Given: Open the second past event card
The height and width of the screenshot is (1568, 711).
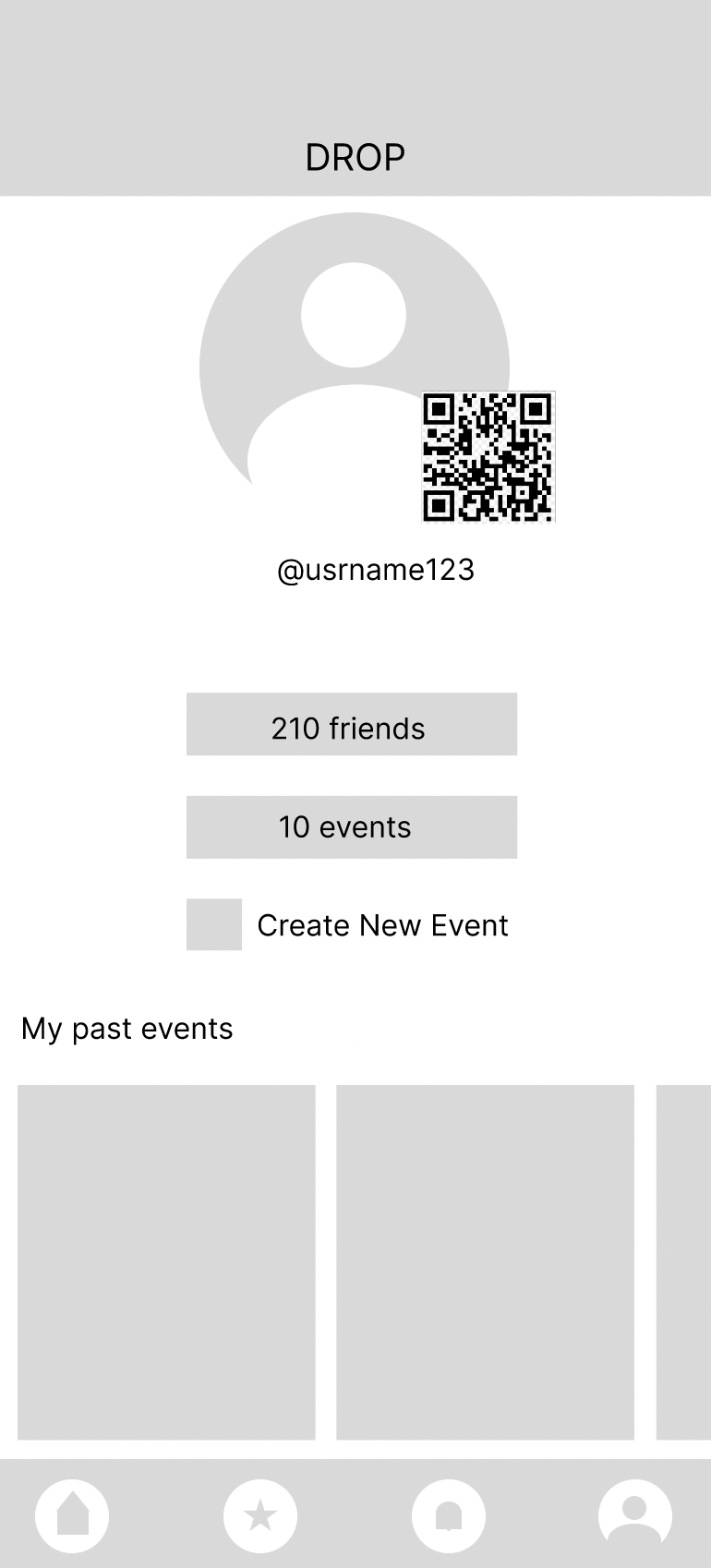Looking at the screenshot, I should point(485,1262).
